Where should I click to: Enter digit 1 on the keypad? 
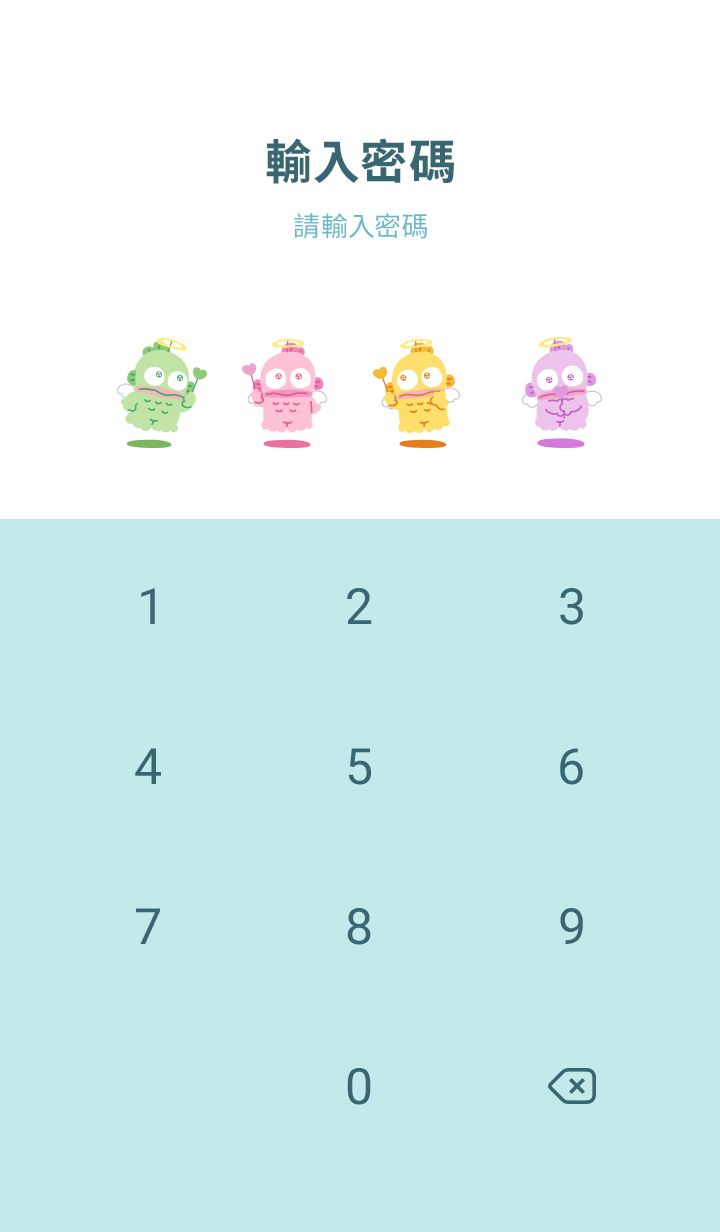[149, 607]
